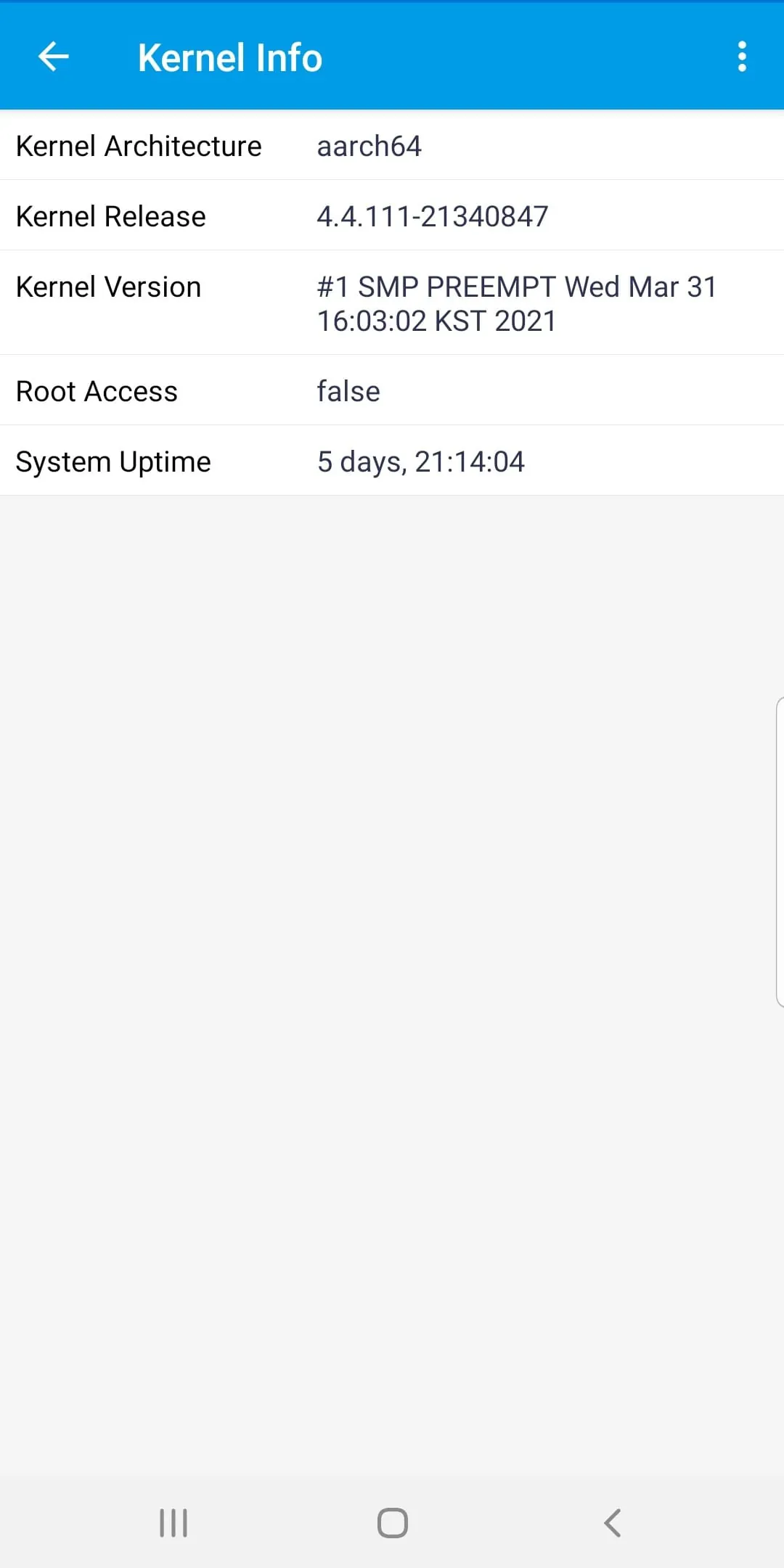Viewport: 784px width, 1568px height.
Task: Tap the Kernel Release row
Action: click(x=392, y=216)
